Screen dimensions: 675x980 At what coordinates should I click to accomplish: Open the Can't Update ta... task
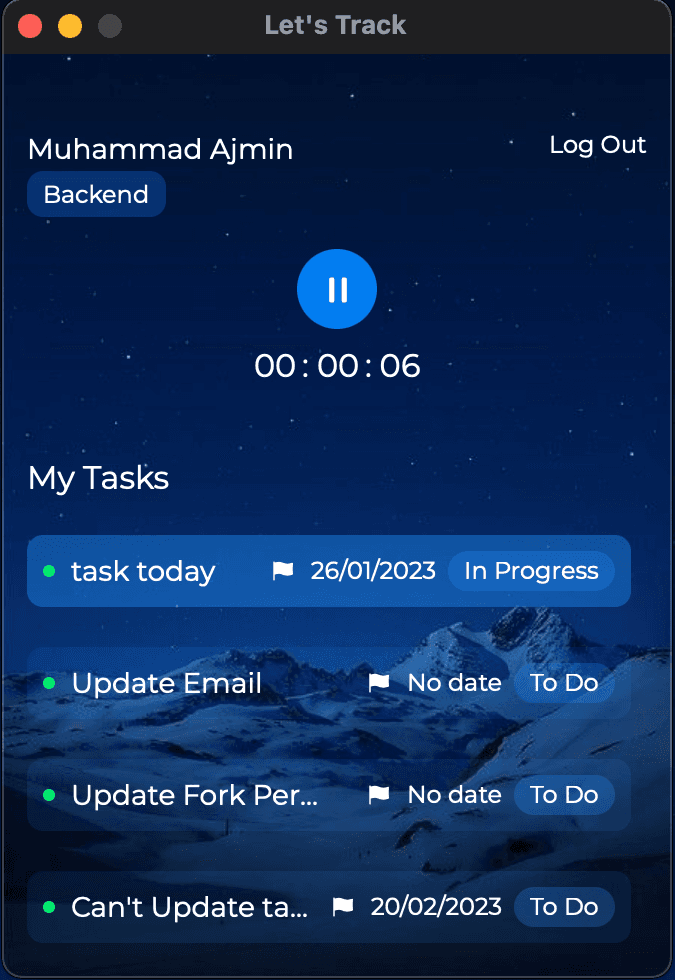188,907
